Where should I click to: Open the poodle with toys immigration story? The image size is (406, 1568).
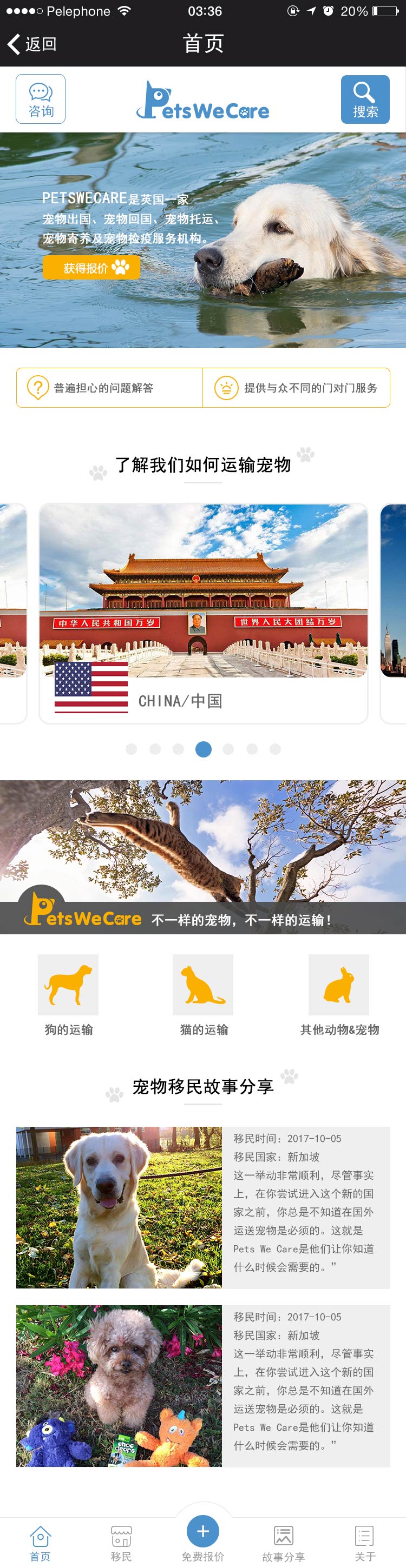pyautogui.click(x=202, y=1385)
